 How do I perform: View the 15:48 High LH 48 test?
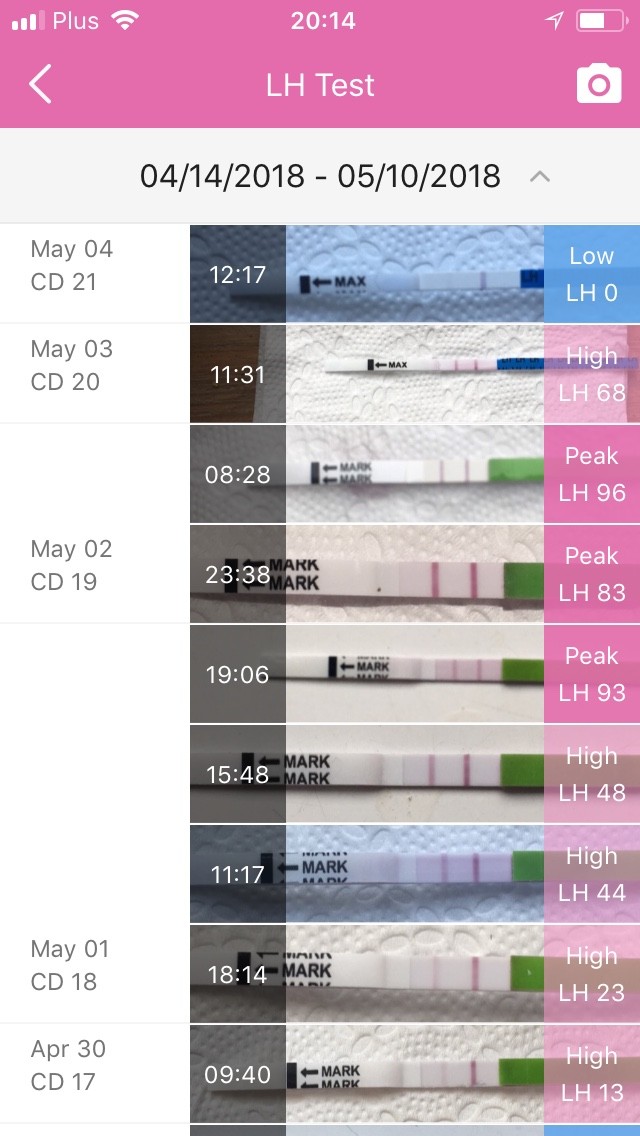[x=414, y=774]
